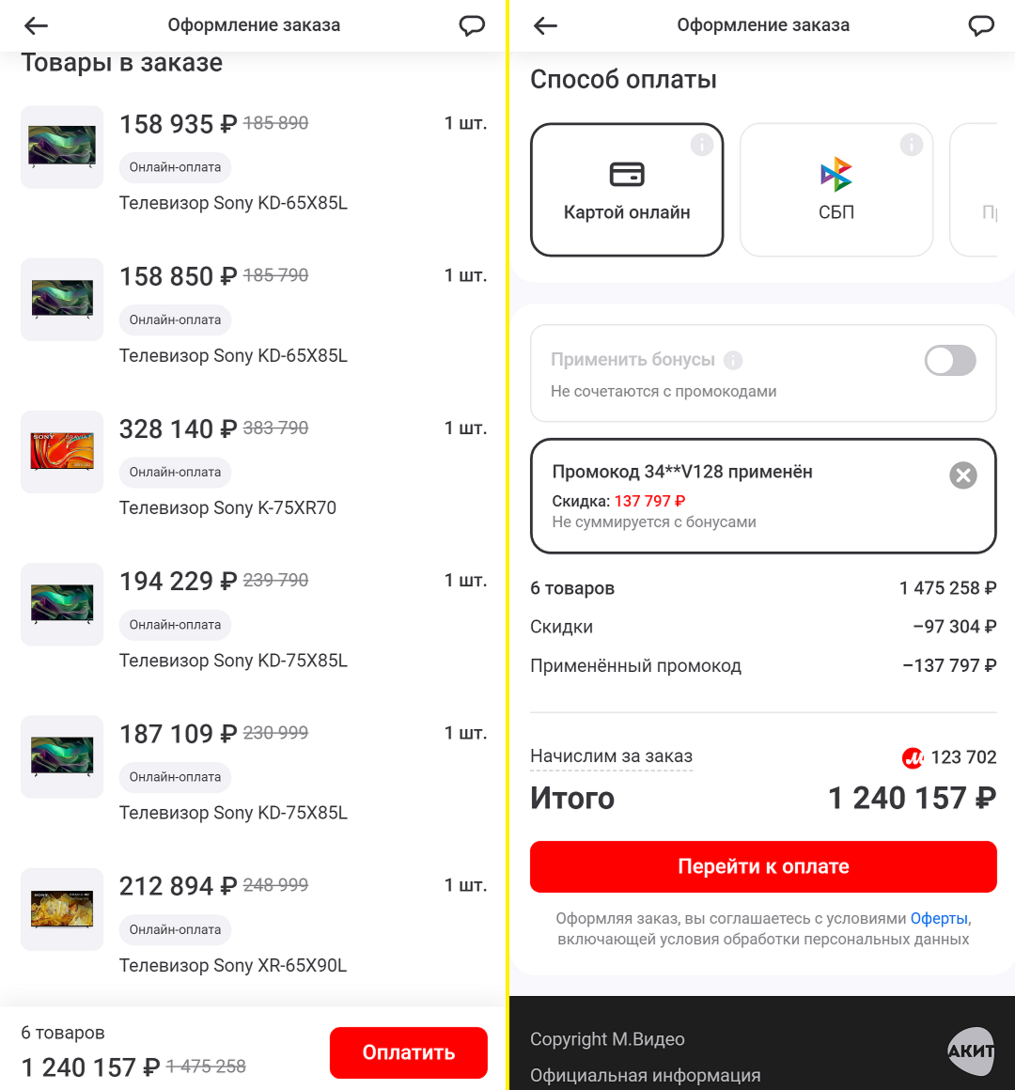Open the Начислим за заказ bonus details

coord(611,757)
